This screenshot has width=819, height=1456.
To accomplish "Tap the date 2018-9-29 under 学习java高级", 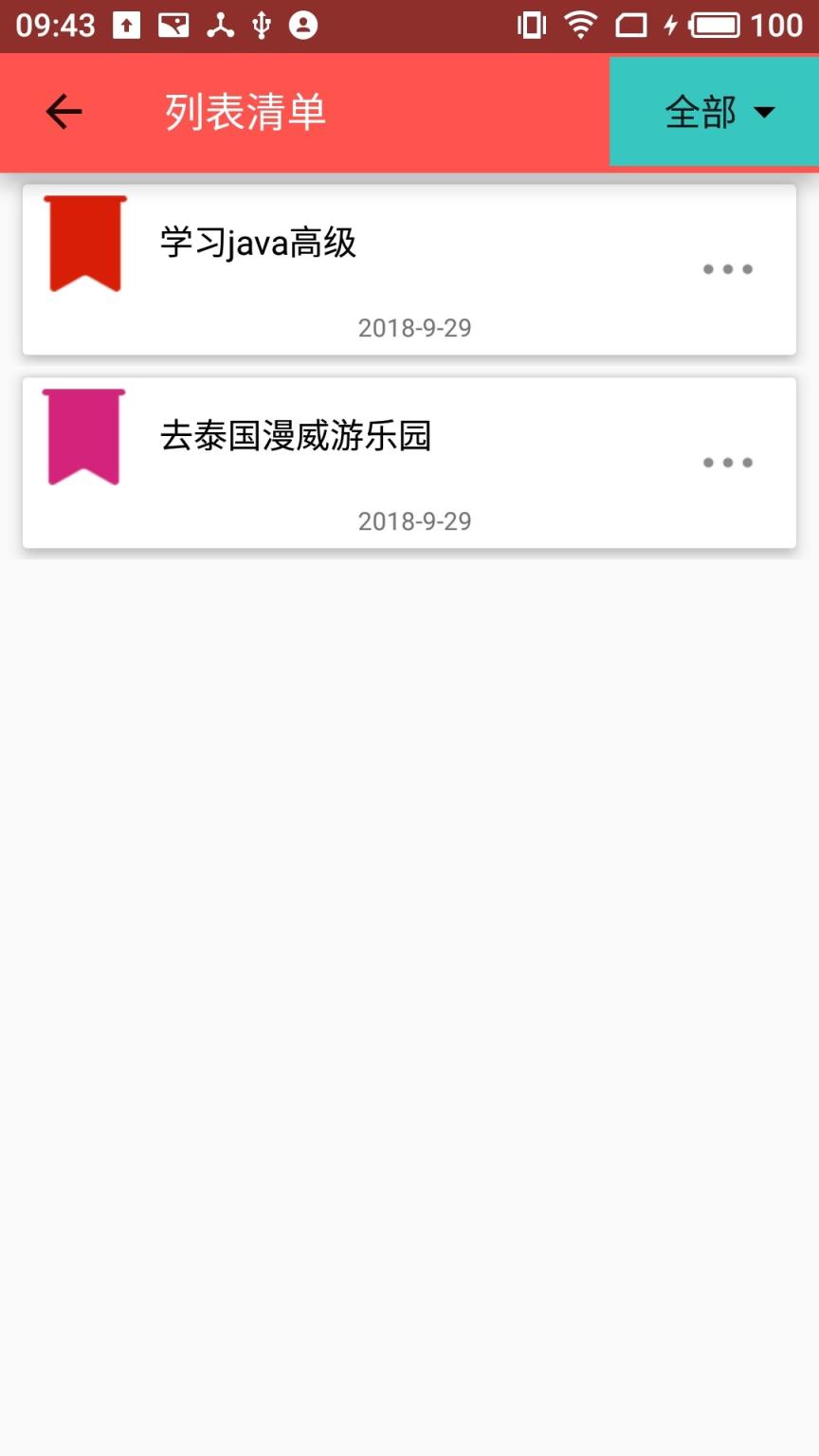I will point(414,327).
